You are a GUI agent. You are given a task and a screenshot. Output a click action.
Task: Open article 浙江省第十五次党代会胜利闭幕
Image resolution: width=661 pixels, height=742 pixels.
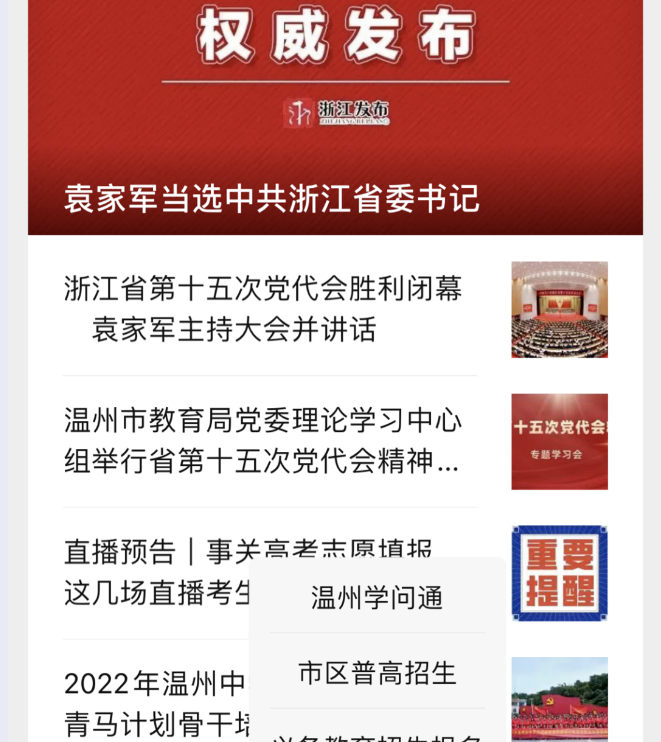coord(263,309)
